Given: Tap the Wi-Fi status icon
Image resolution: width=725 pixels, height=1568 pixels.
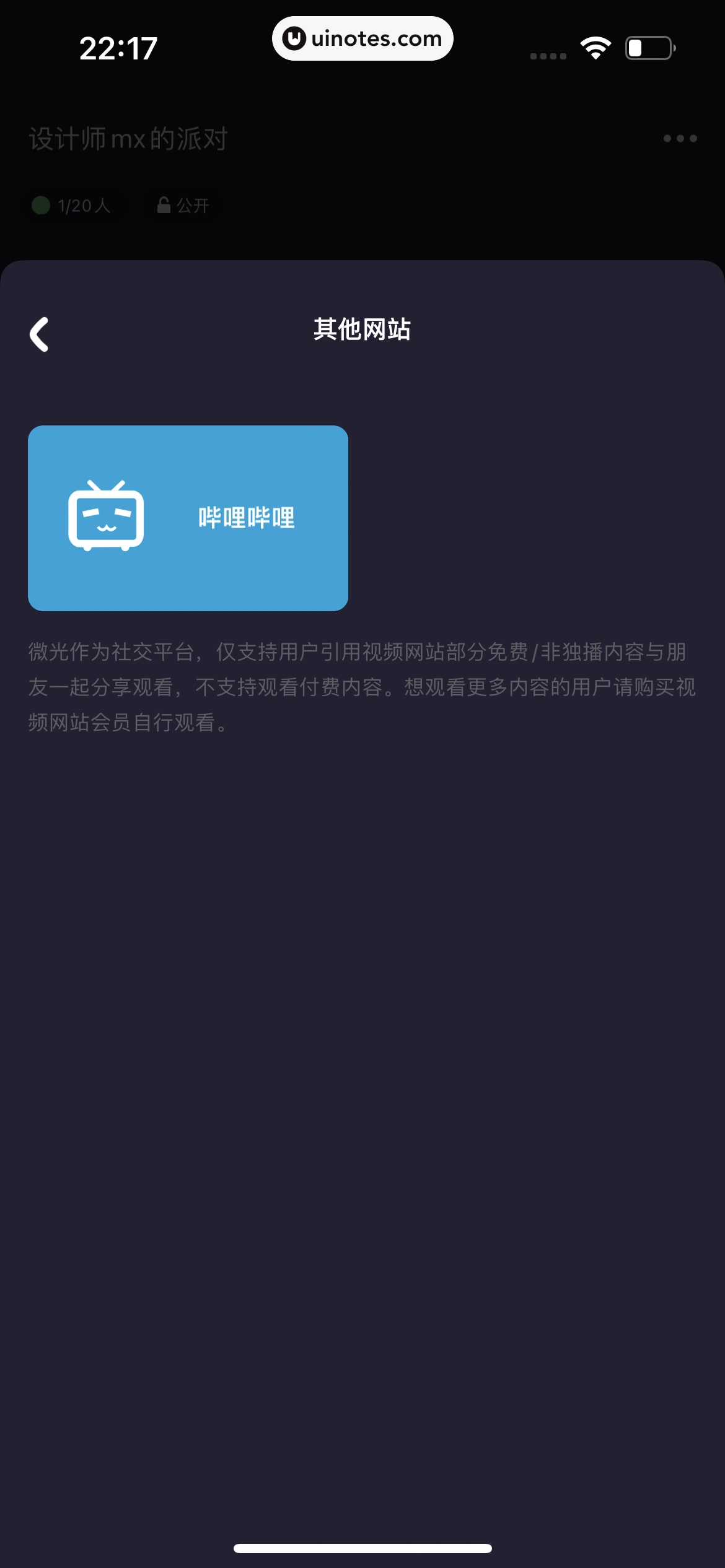Looking at the screenshot, I should coord(594,46).
